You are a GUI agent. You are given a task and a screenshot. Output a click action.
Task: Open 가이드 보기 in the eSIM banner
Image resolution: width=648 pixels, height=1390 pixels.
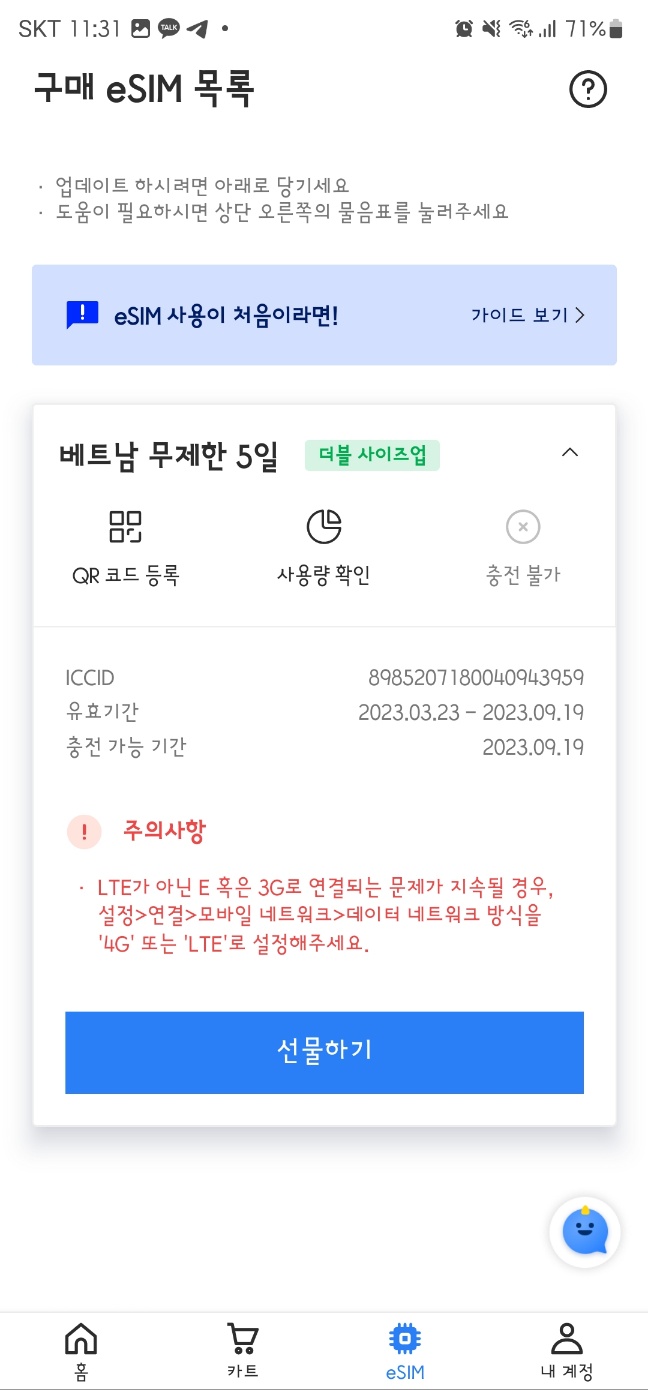[528, 315]
